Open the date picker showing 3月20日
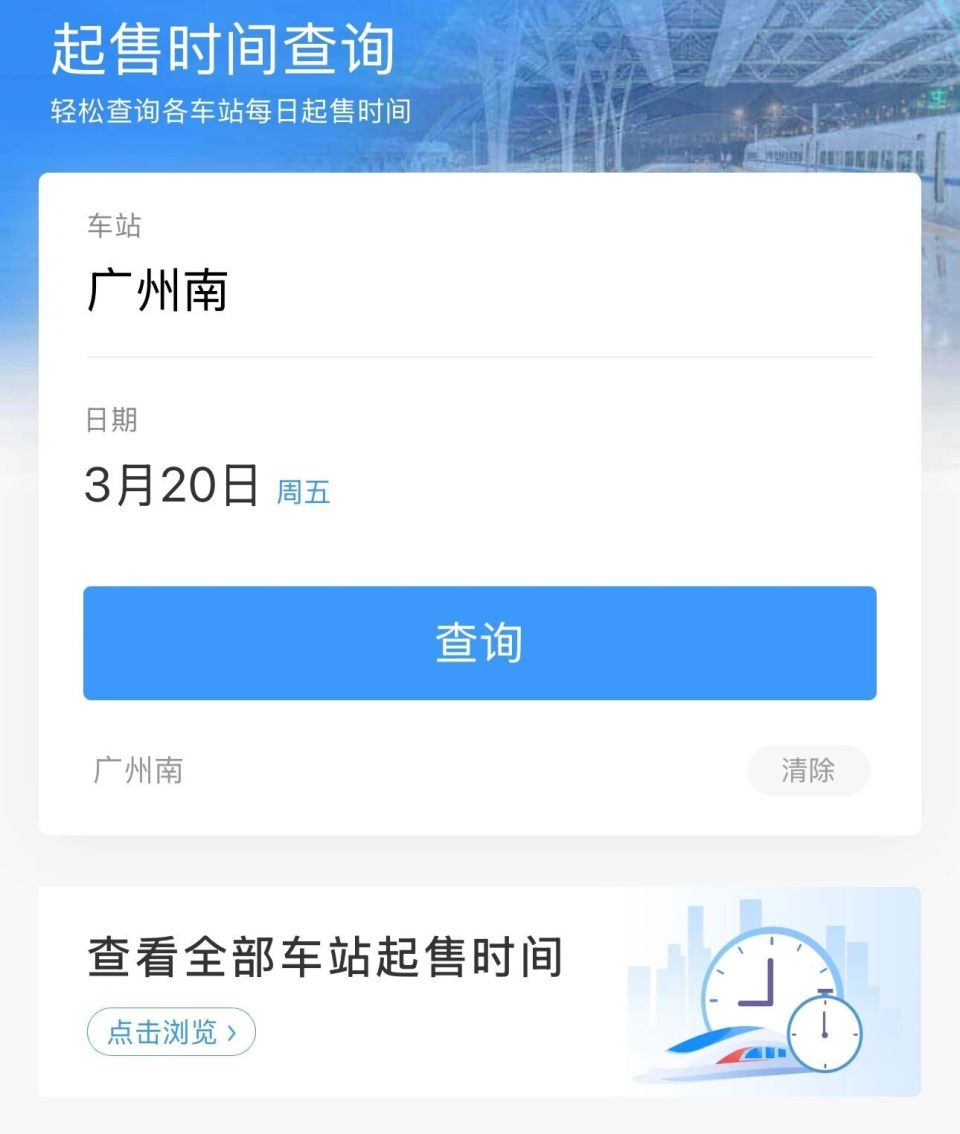The image size is (960, 1134). [170, 483]
